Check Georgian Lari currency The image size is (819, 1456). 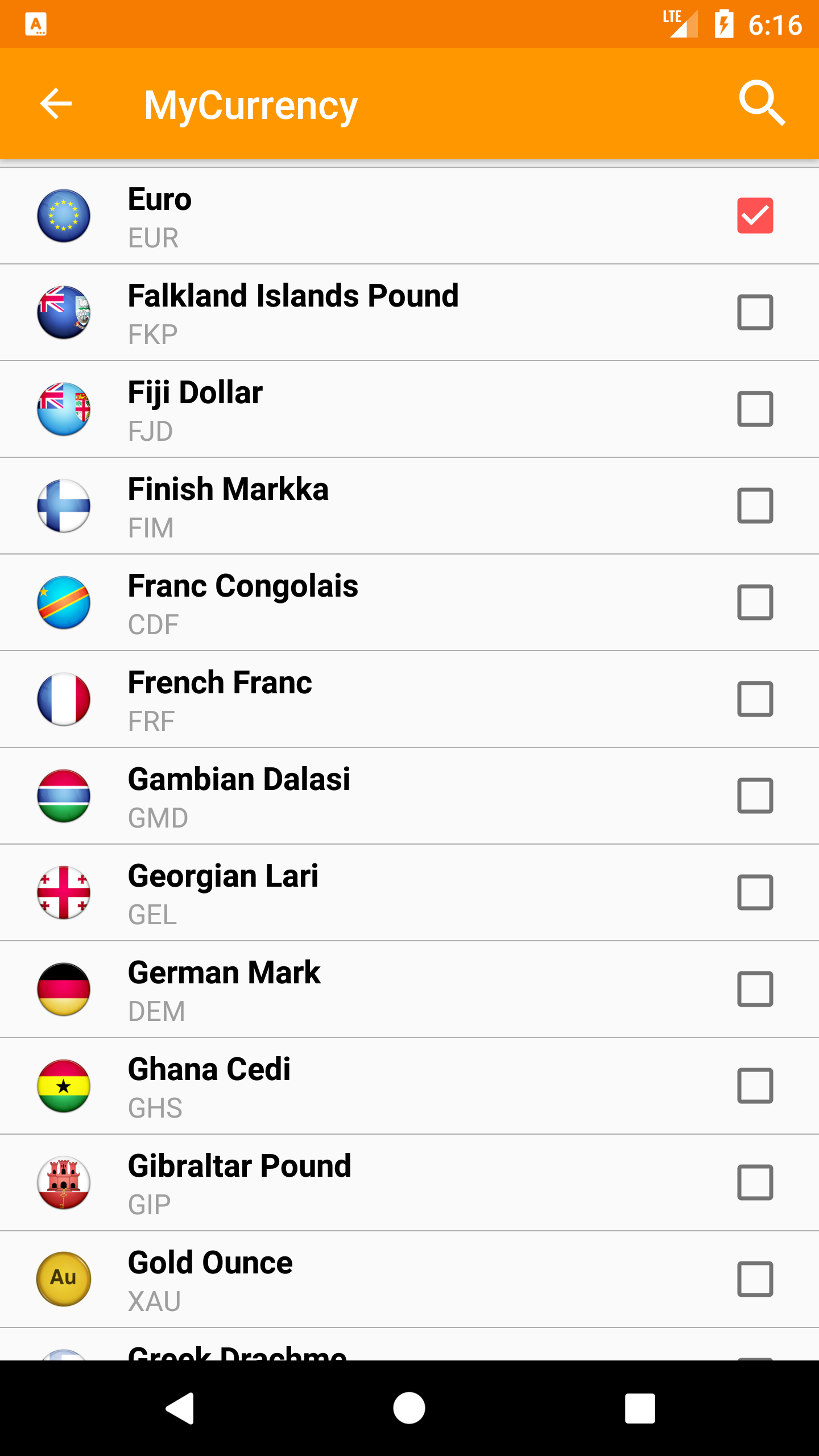(x=755, y=892)
